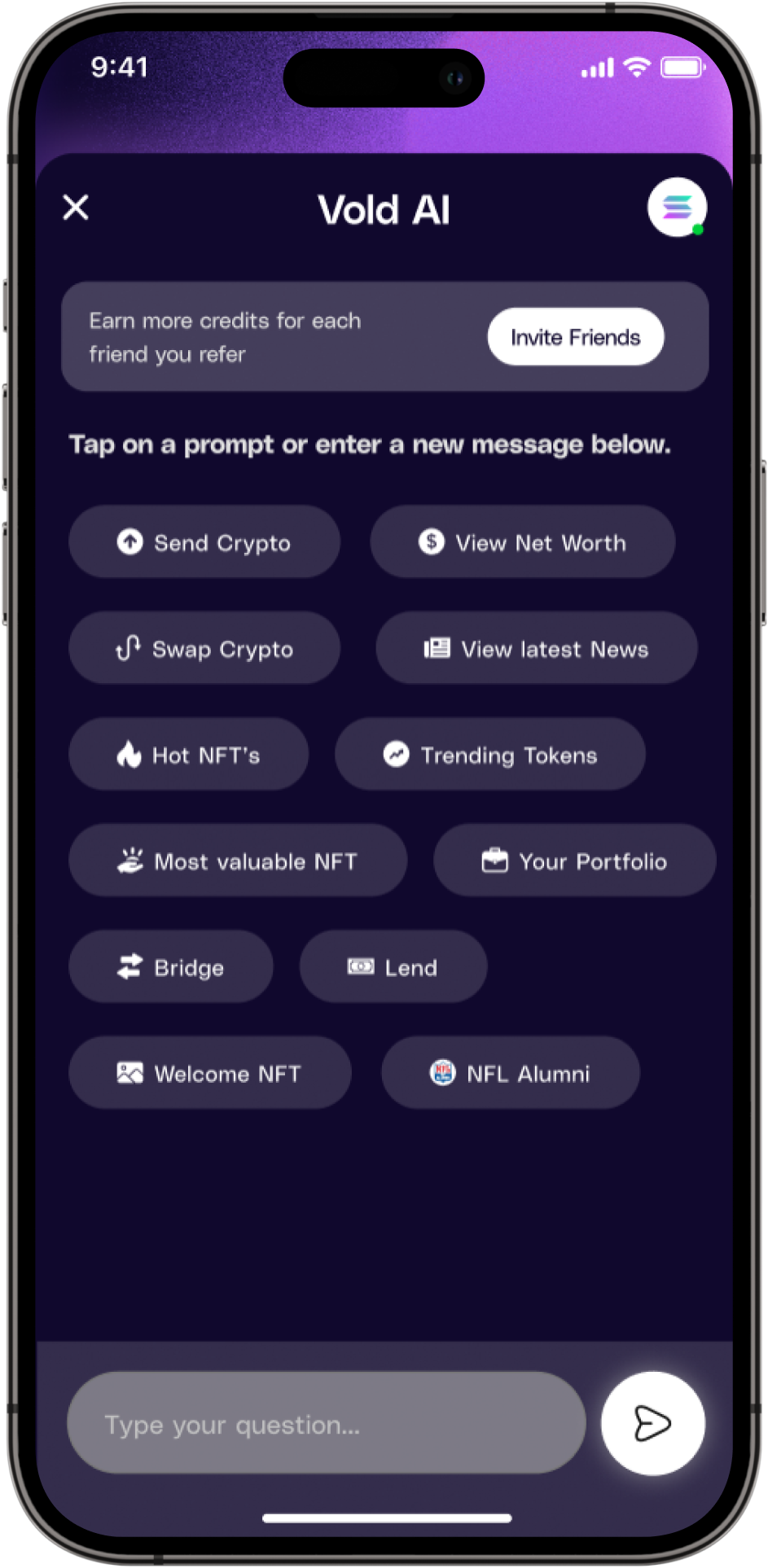768x1568 pixels.
Task: Close the Vold AI chat screen
Action: 76,208
